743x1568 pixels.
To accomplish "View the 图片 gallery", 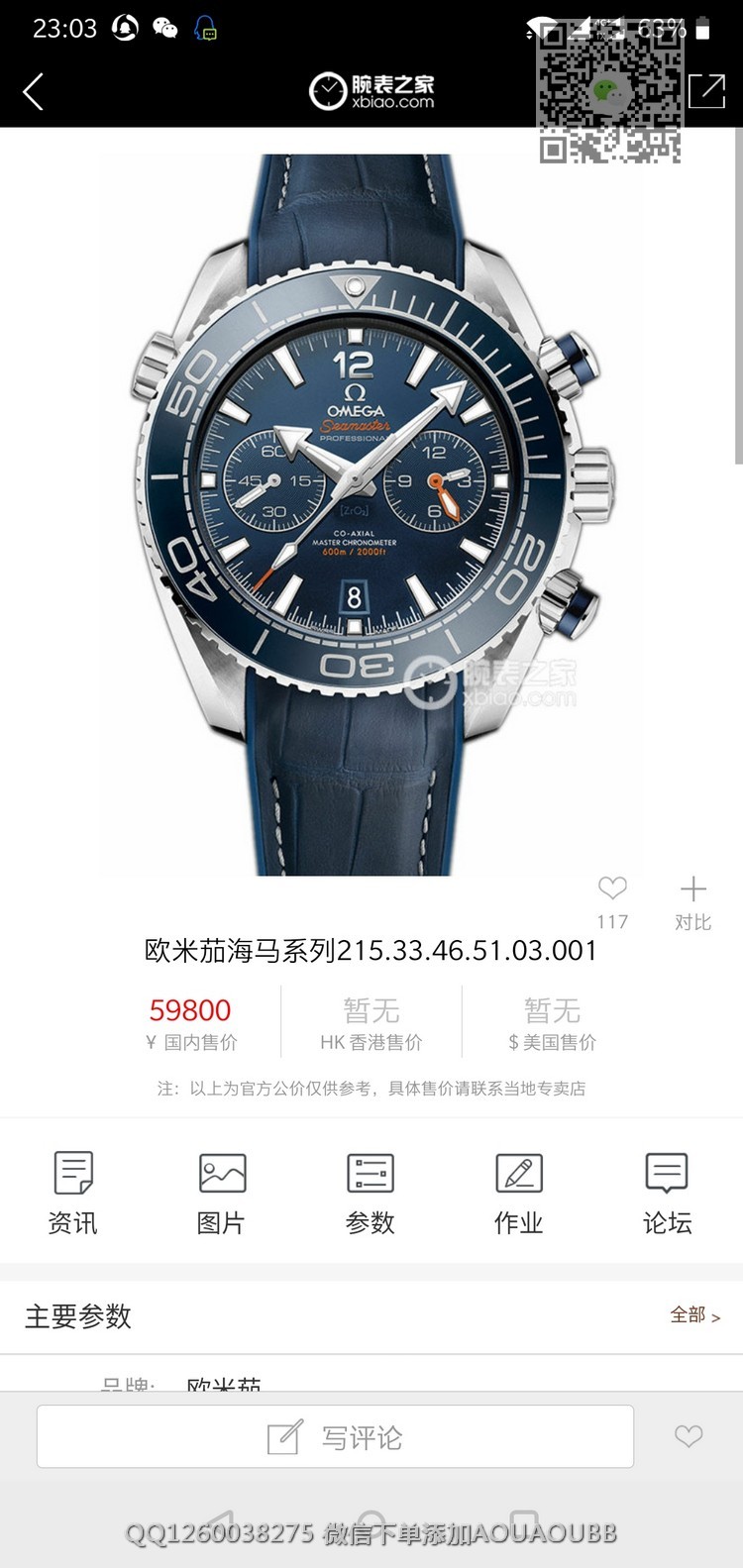I will [221, 1193].
